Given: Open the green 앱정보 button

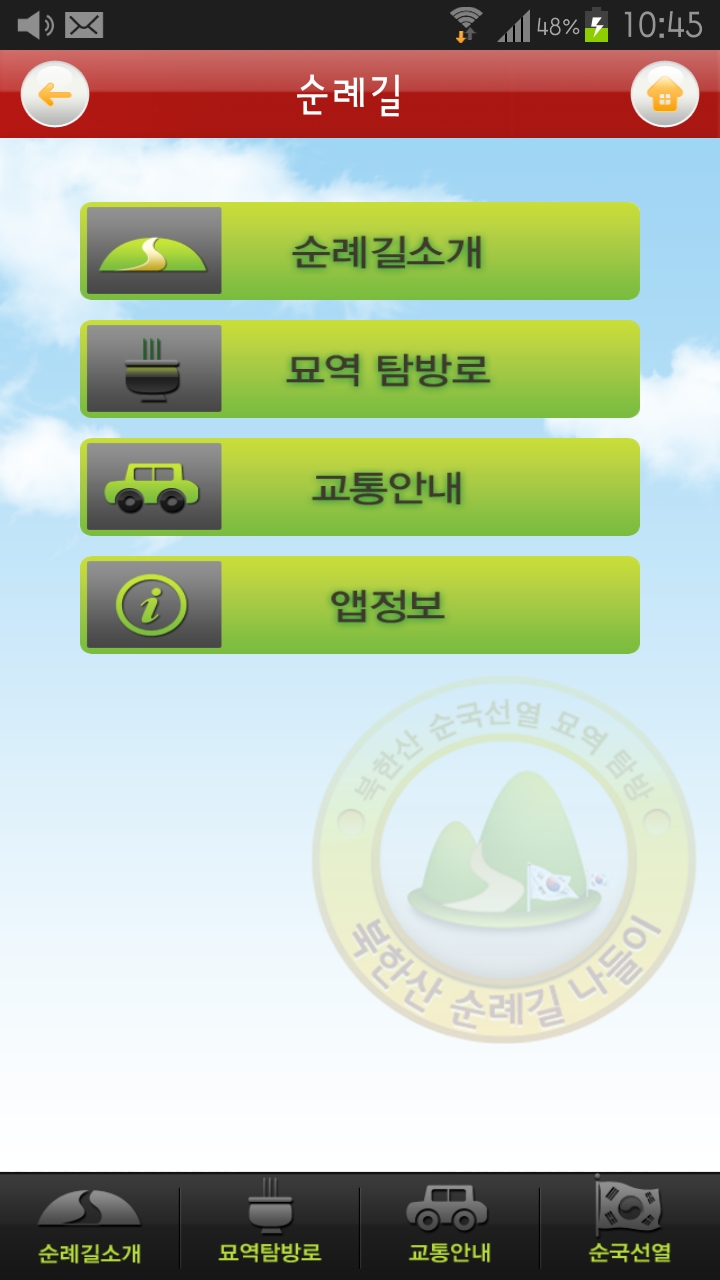Looking at the screenshot, I should [360, 605].
